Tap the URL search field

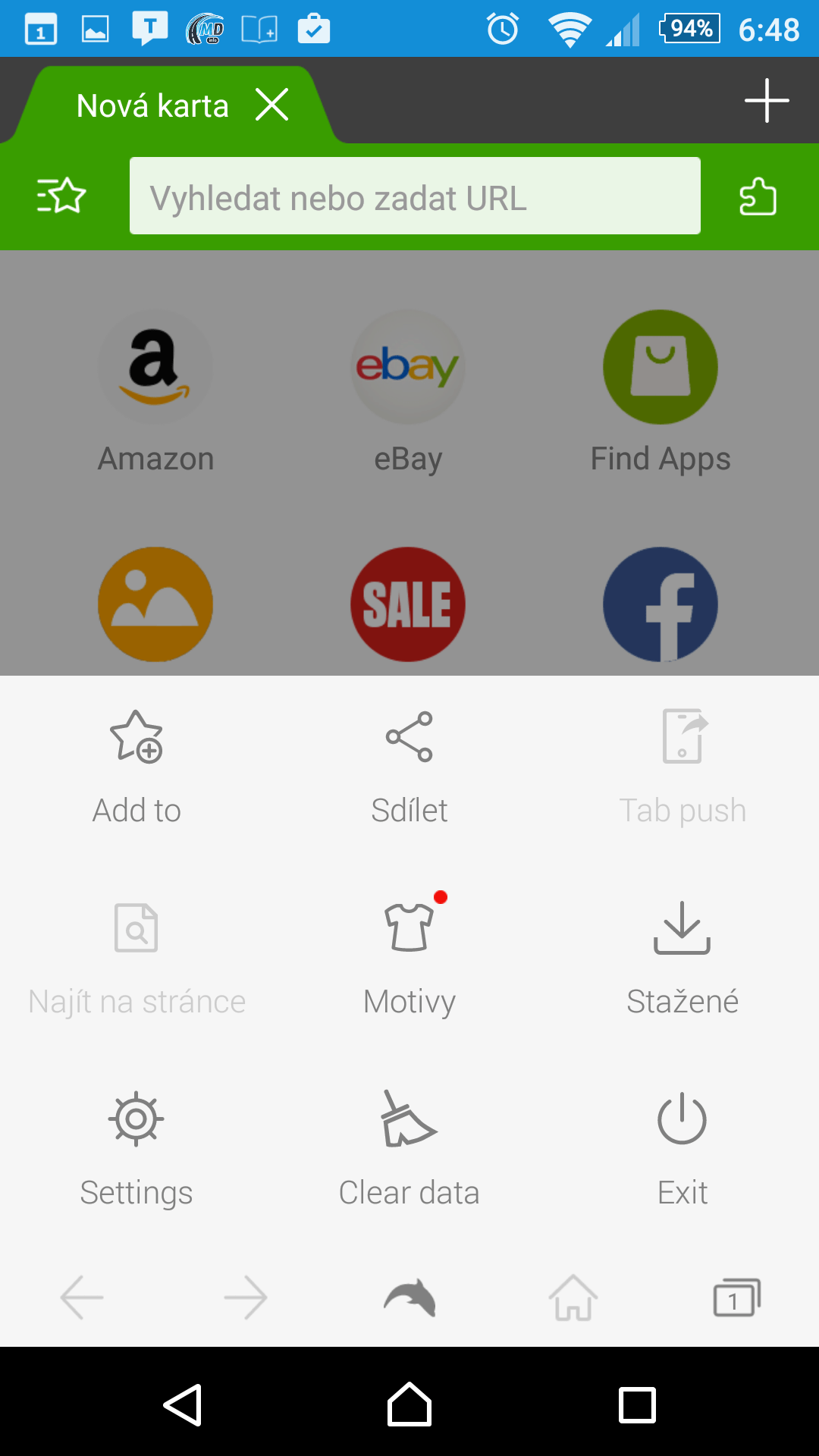[x=415, y=196]
